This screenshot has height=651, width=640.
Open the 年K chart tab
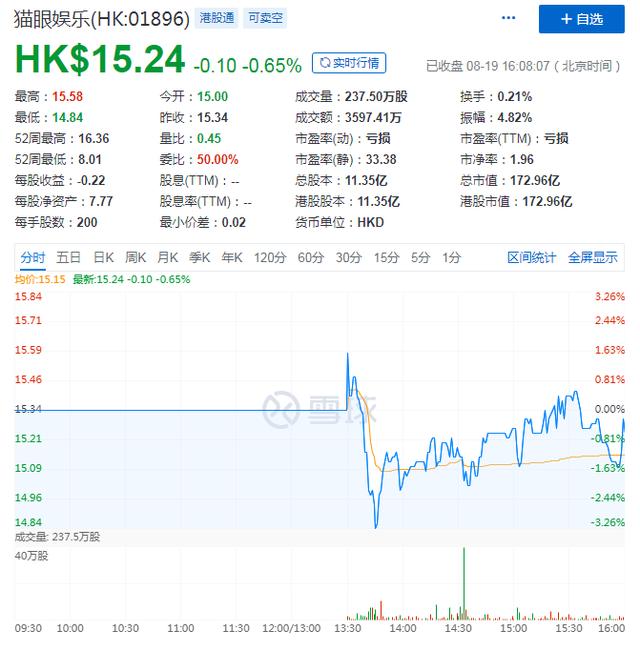tap(232, 257)
